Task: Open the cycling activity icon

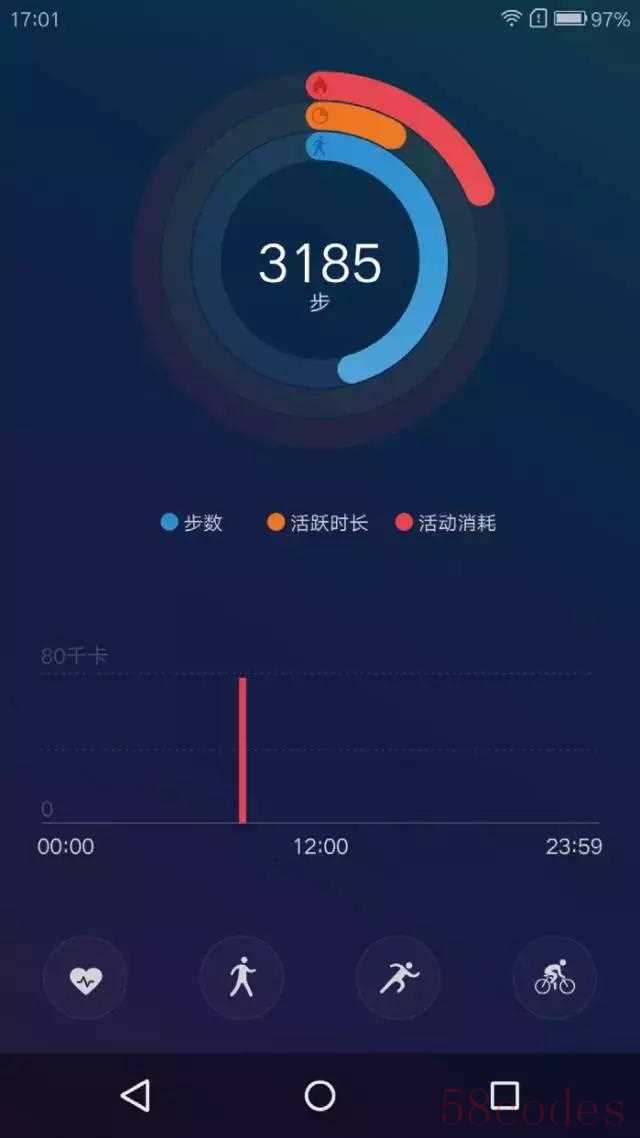Action: (x=555, y=977)
